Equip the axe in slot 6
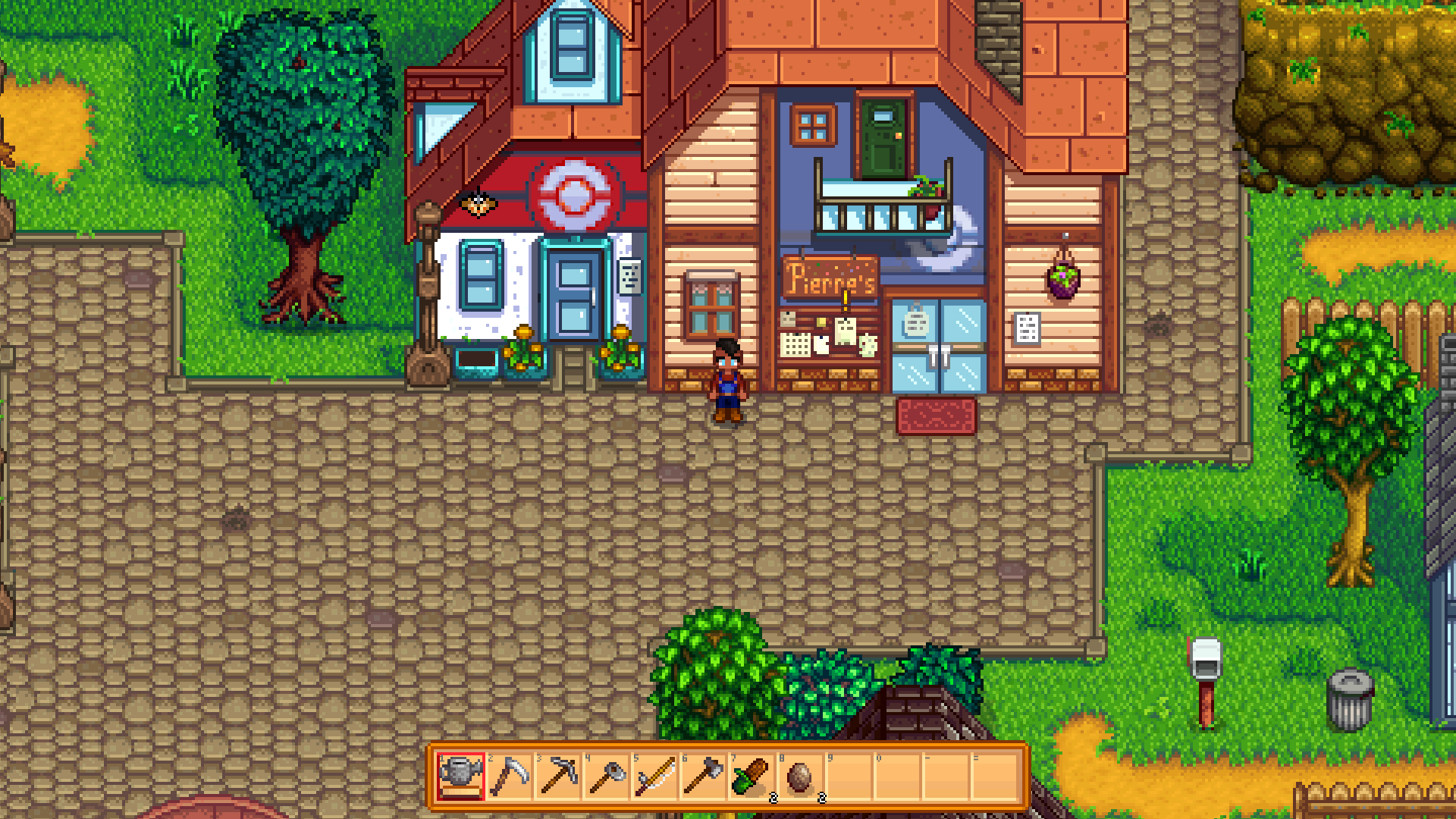This screenshot has width=1456, height=819. (704, 776)
